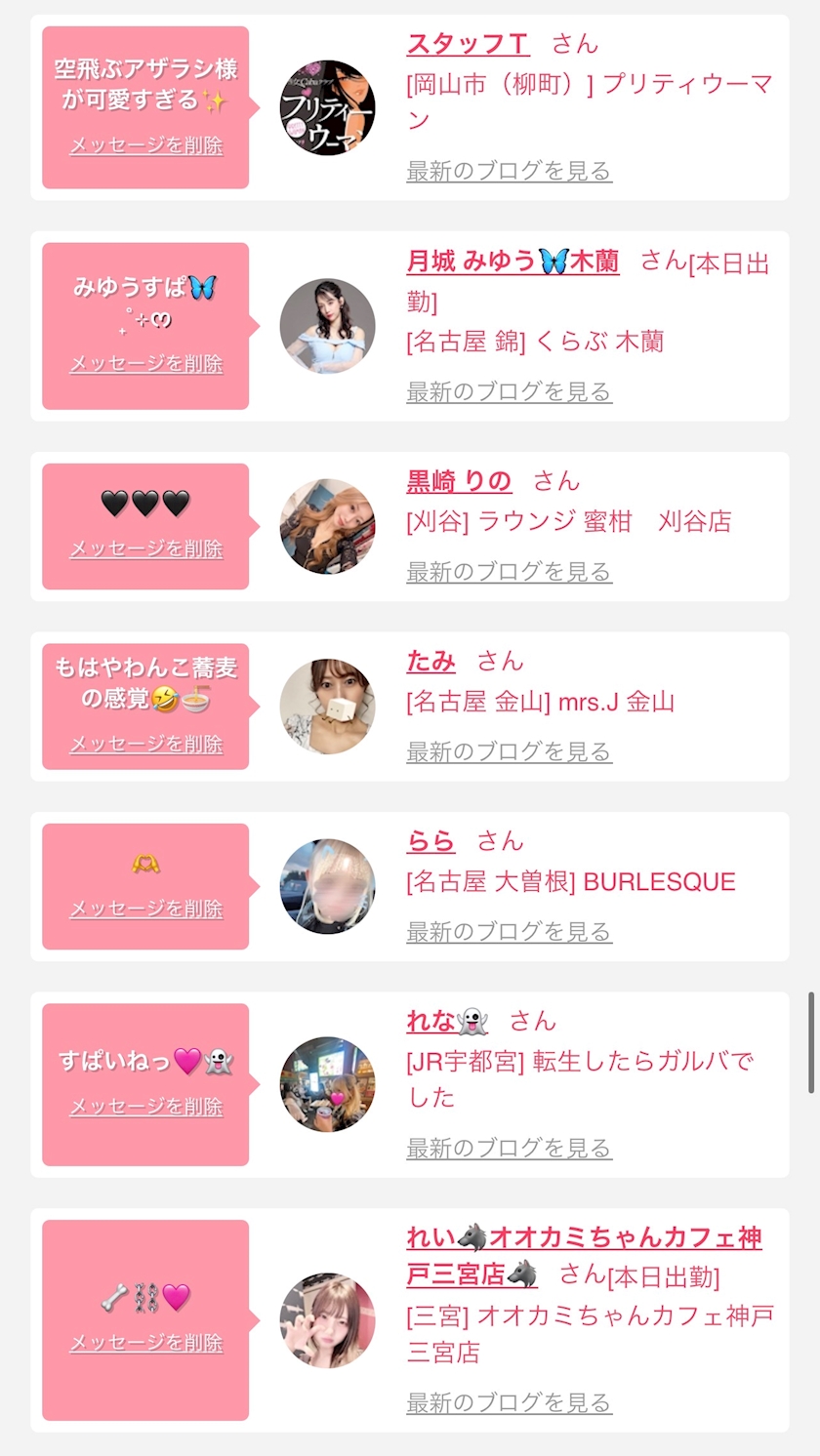Delete the black hearts message

(145, 548)
